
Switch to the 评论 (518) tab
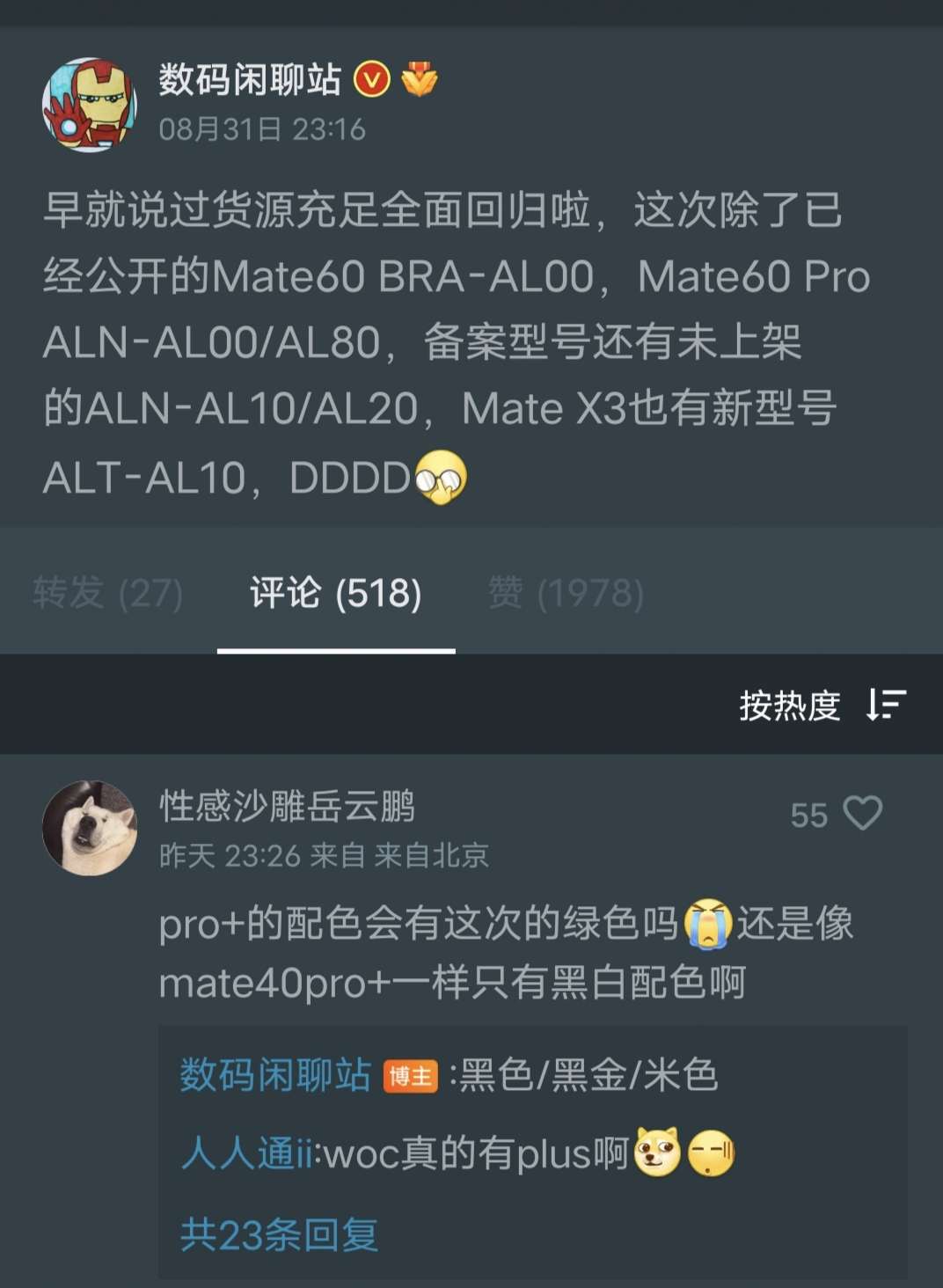tap(336, 593)
